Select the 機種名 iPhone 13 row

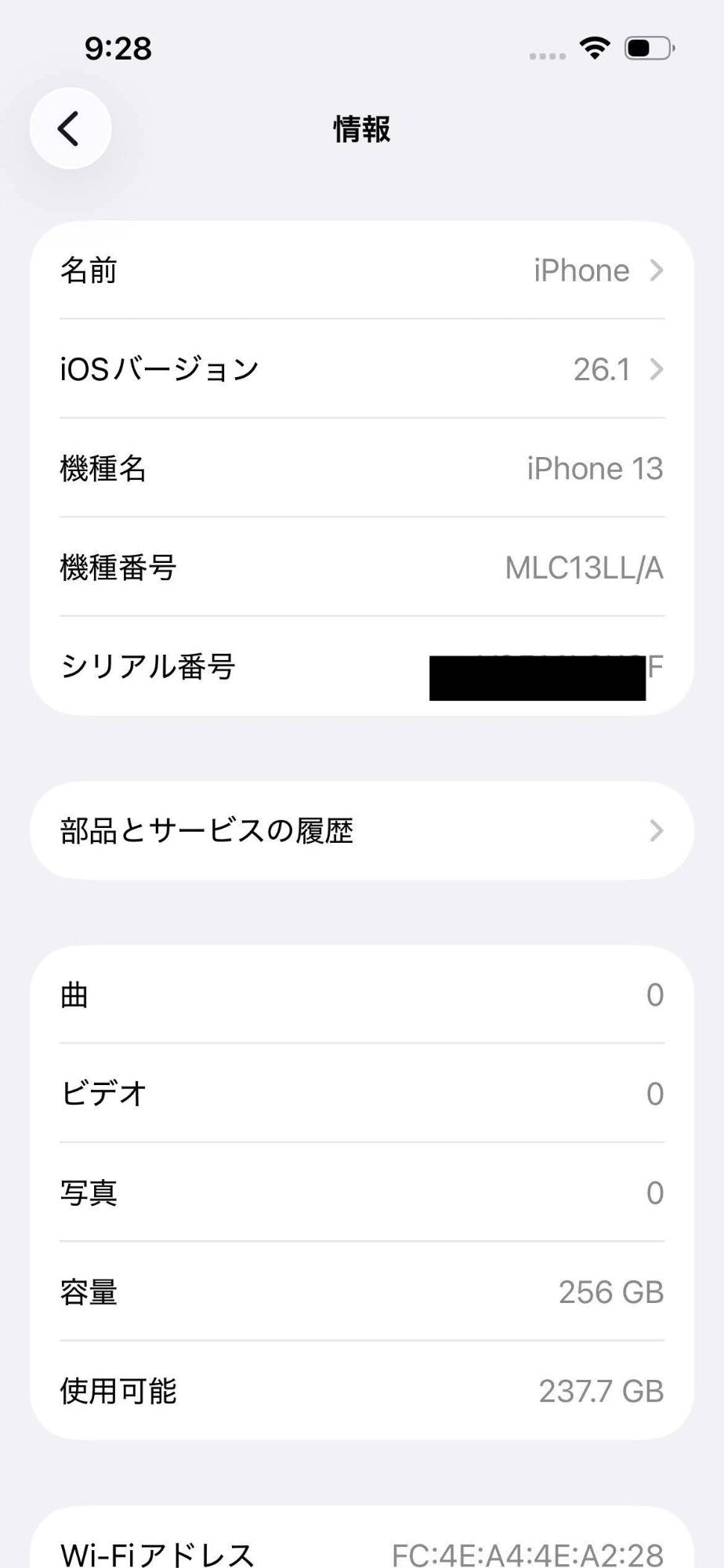[x=360, y=468]
